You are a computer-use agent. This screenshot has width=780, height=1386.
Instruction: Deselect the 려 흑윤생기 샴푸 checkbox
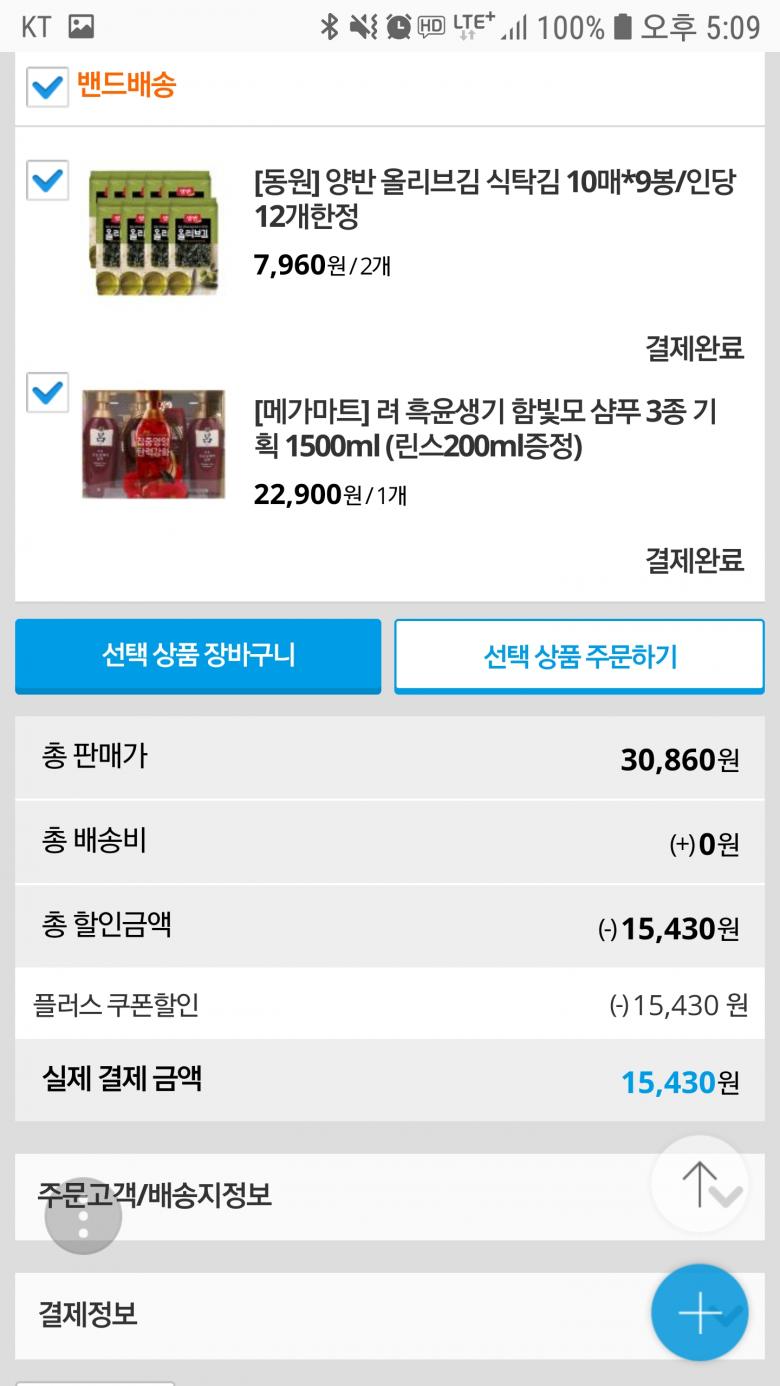click(47, 392)
